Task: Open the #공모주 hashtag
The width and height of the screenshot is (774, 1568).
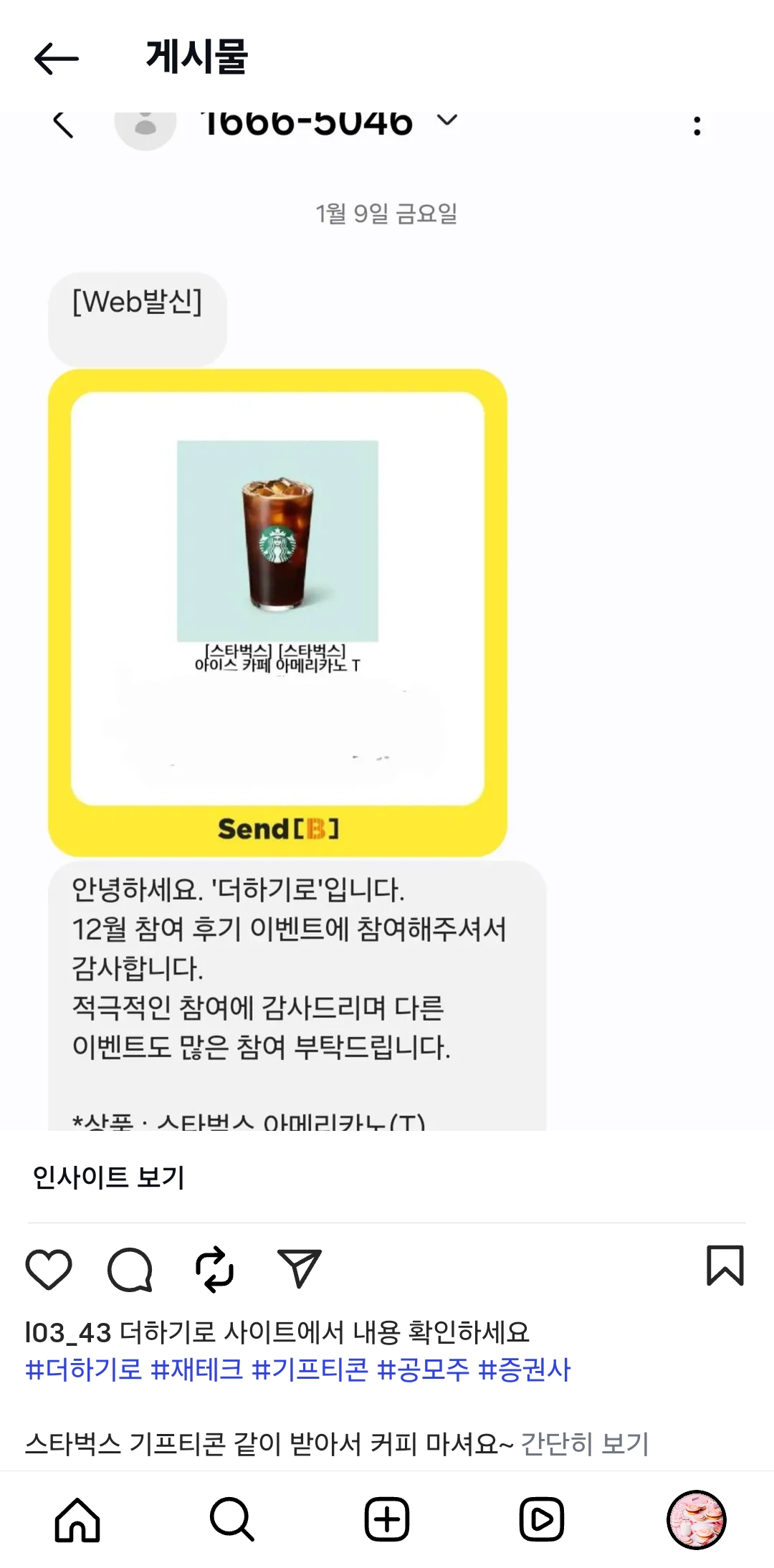Action: click(x=423, y=1369)
